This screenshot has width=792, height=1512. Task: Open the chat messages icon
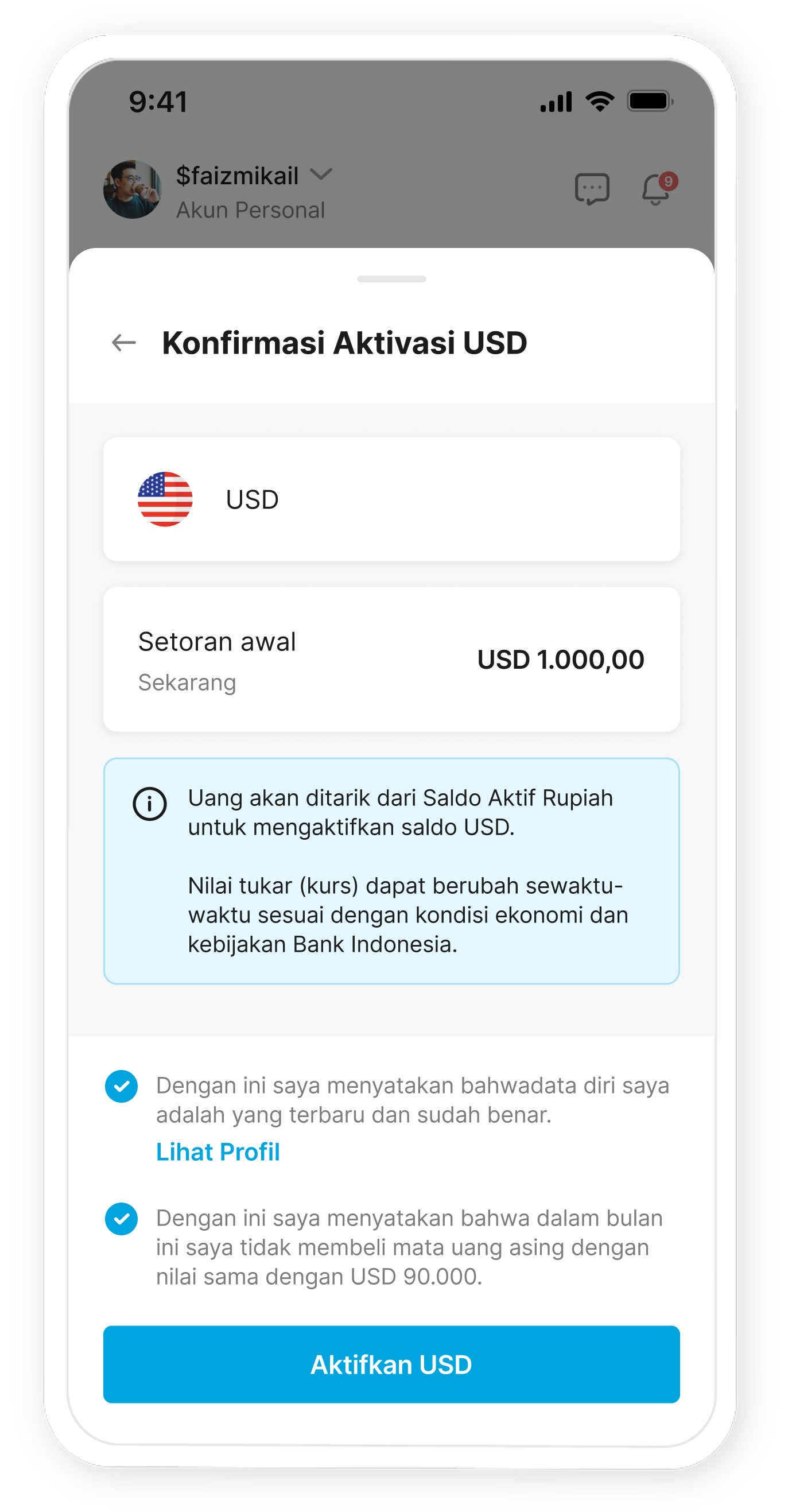click(592, 189)
